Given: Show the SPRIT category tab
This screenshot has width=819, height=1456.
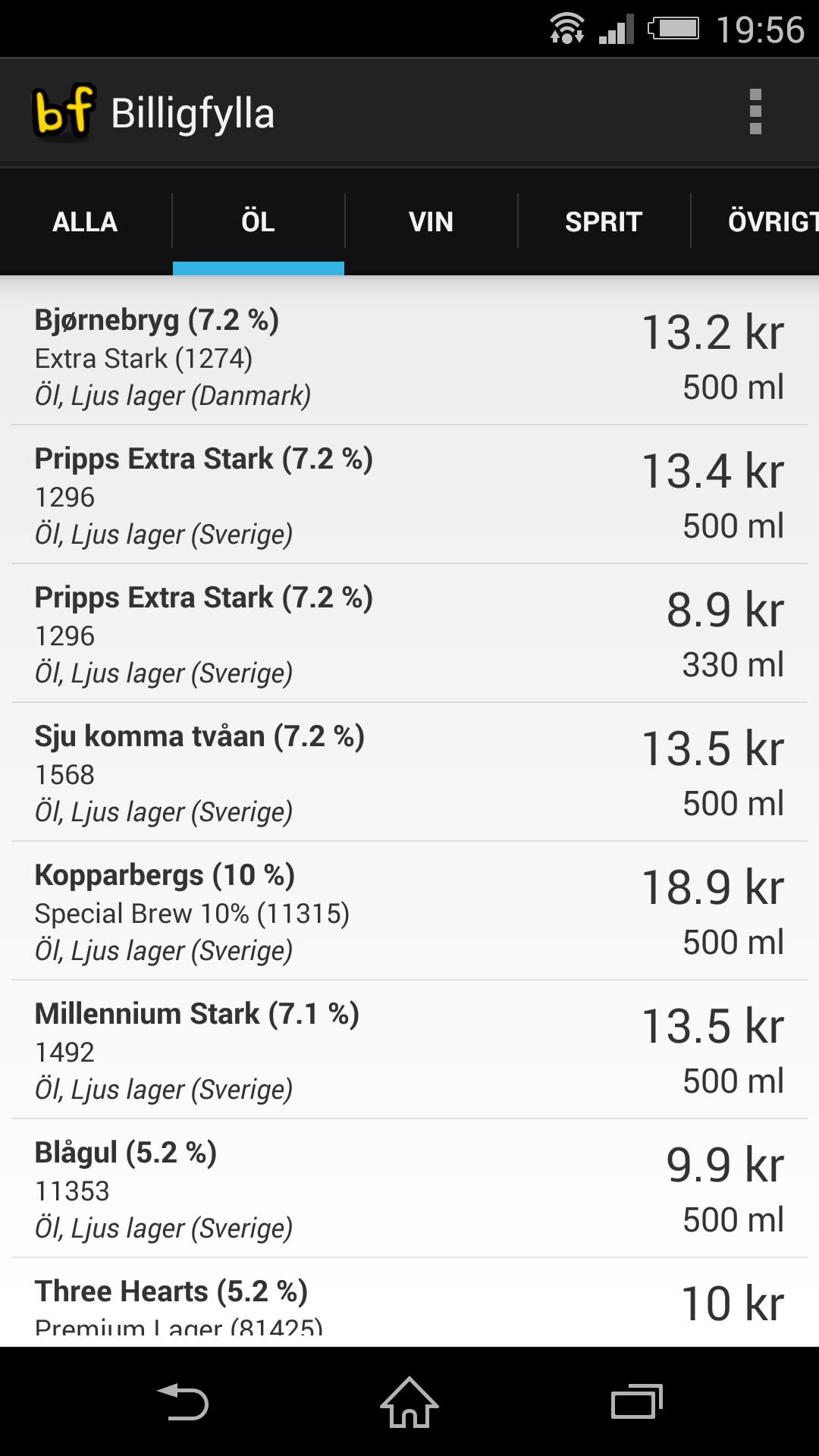Looking at the screenshot, I should click(x=604, y=221).
